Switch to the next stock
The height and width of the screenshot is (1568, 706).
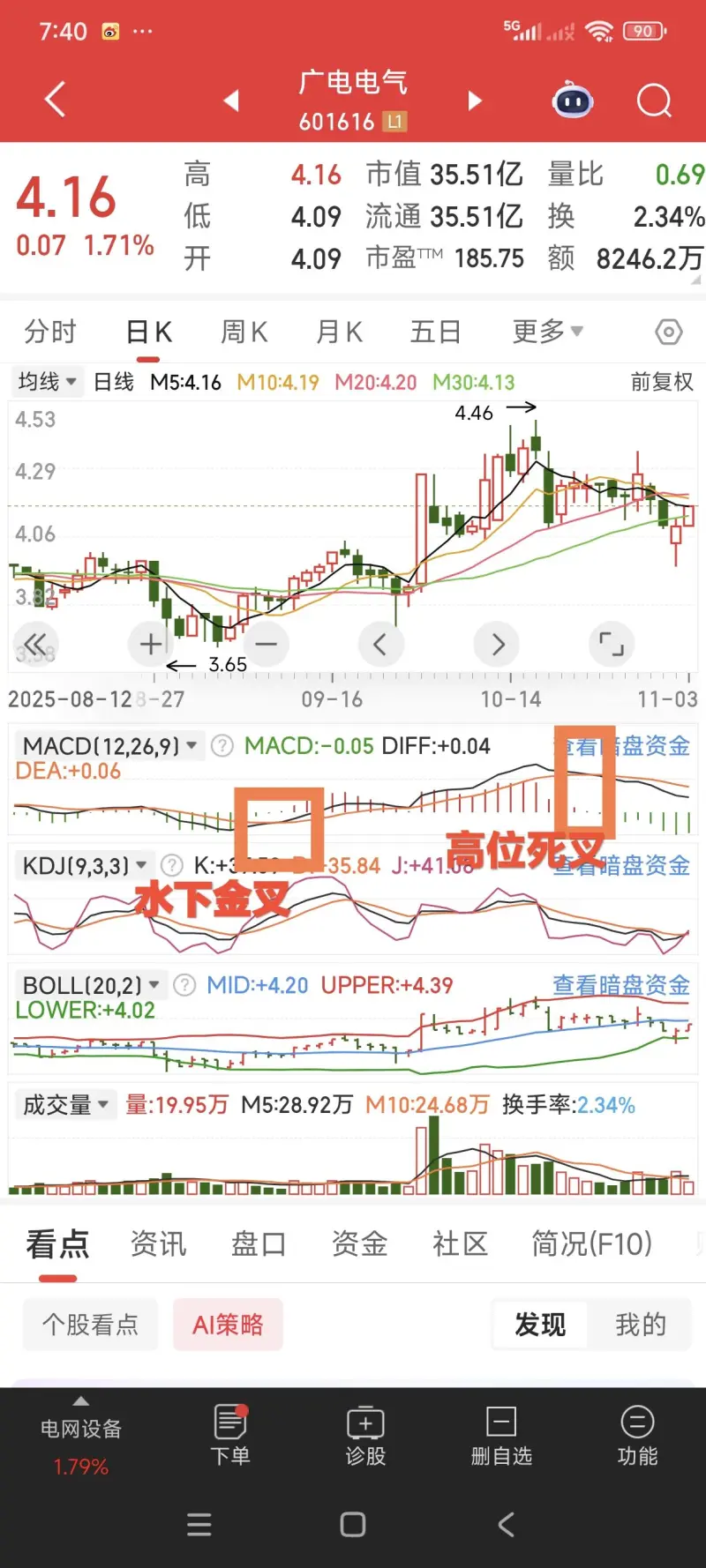coord(475,101)
